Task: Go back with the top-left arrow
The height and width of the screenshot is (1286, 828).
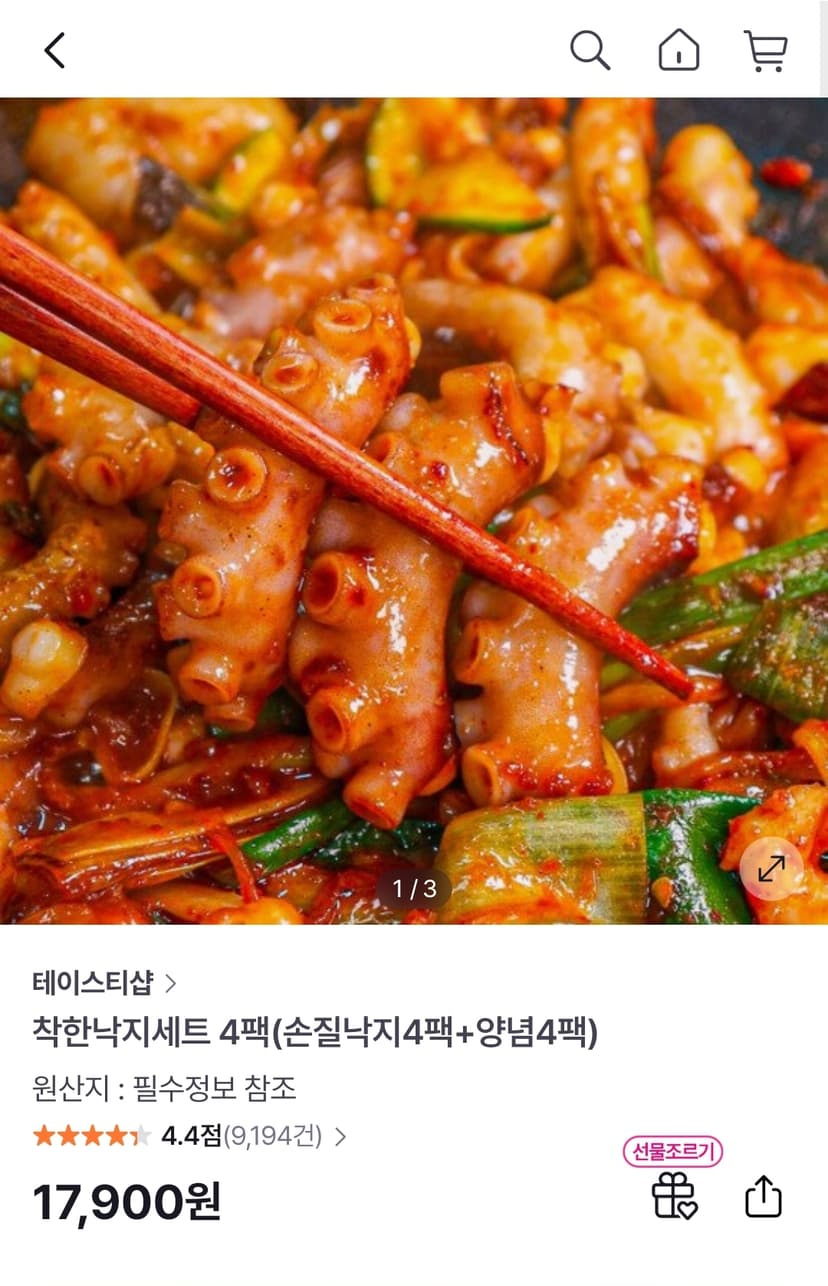Action: [x=55, y=50]
